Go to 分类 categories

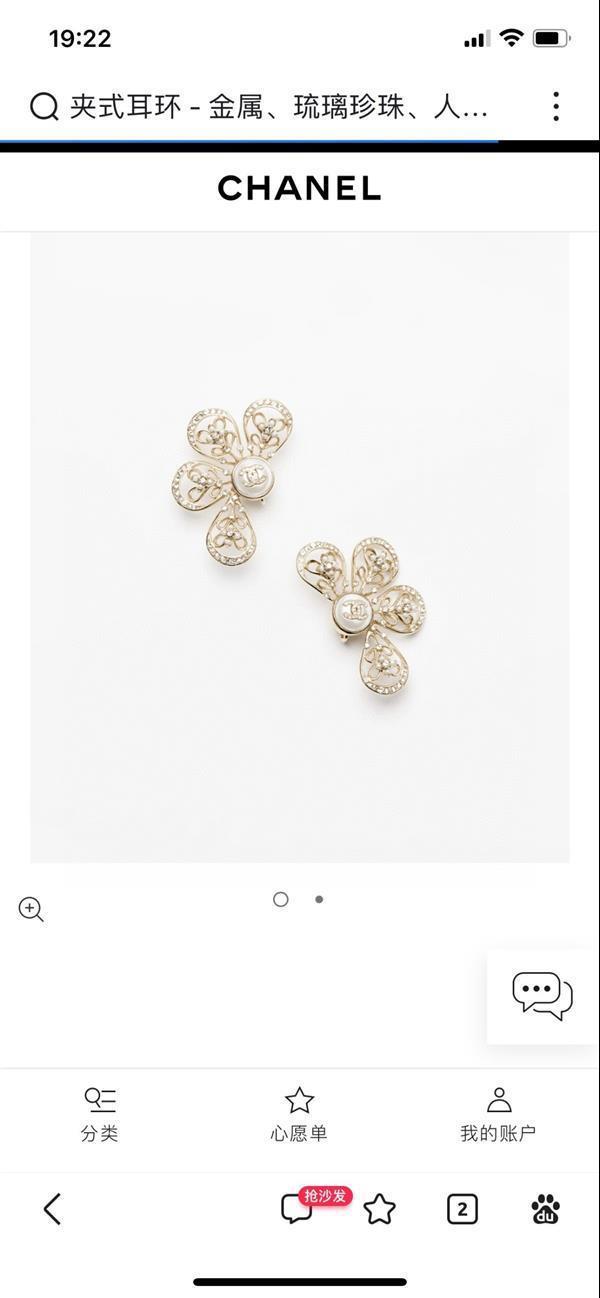coord(100,1115)
